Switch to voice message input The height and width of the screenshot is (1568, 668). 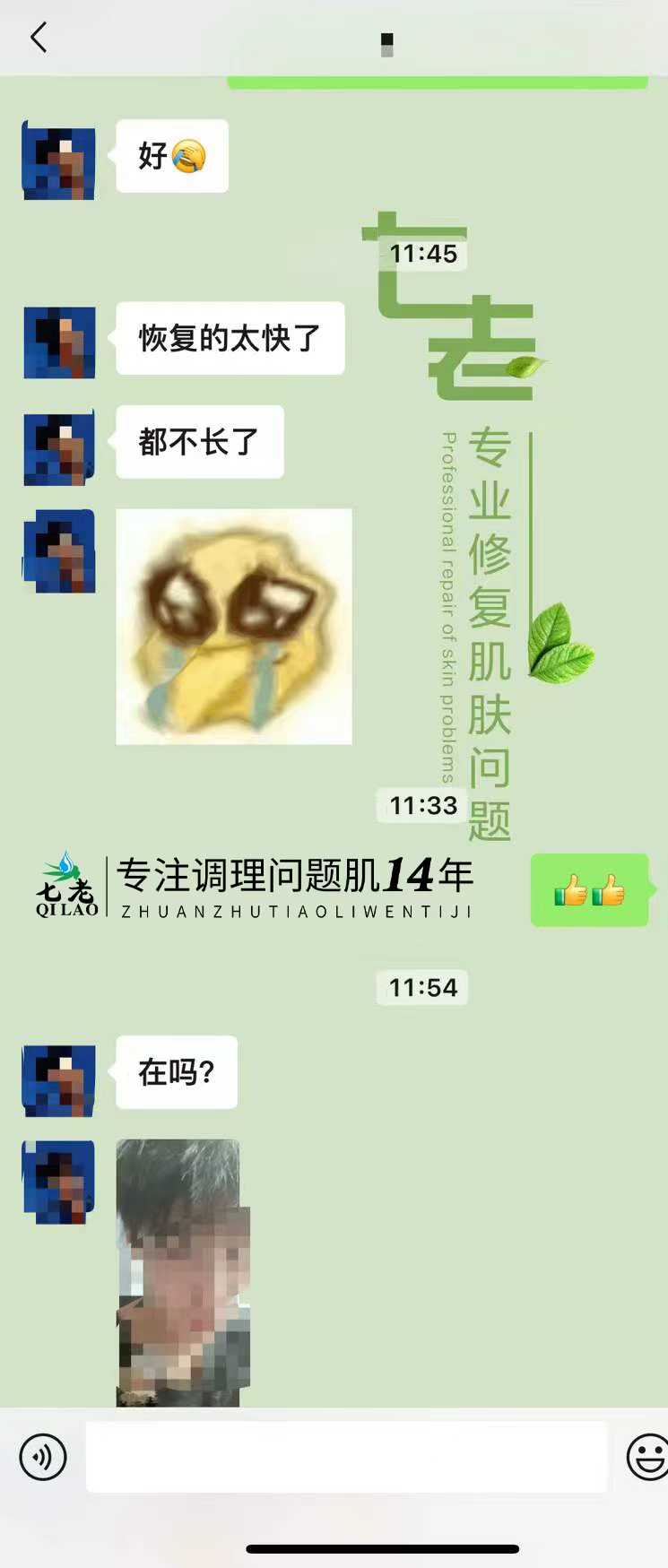[43, 1456]
